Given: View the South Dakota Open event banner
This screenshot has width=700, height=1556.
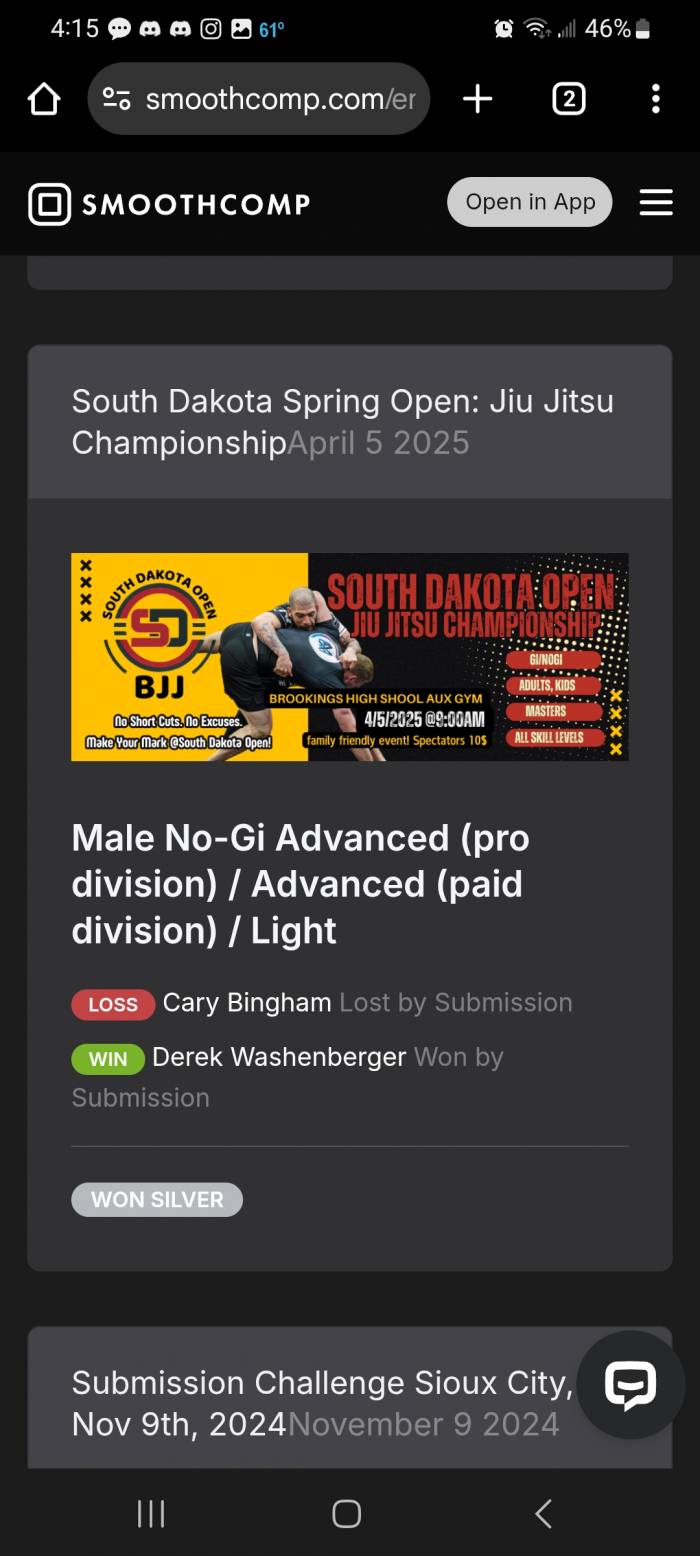Looking at the screenshot, I should [x=350, y=657].
